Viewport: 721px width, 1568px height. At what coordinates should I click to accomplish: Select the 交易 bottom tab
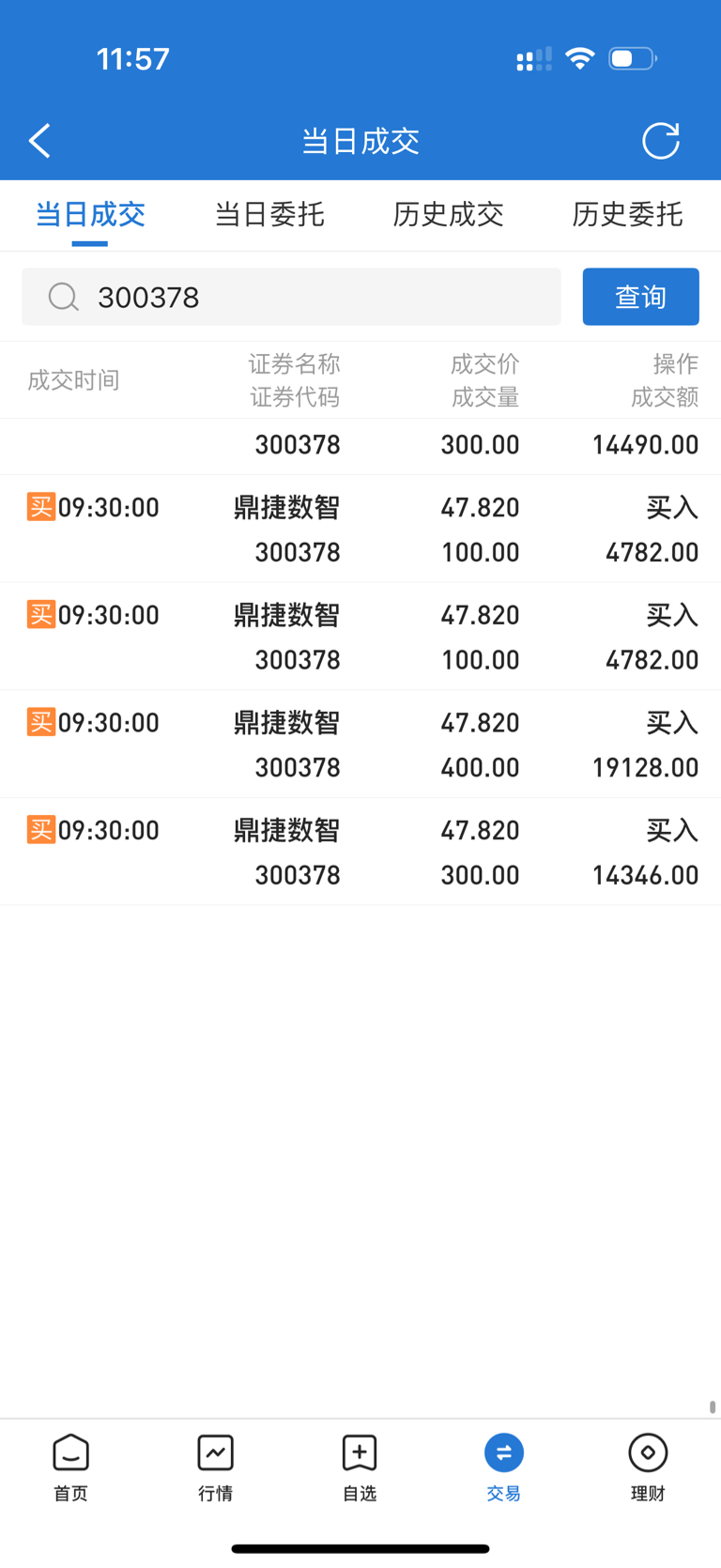click(504, 1468)
